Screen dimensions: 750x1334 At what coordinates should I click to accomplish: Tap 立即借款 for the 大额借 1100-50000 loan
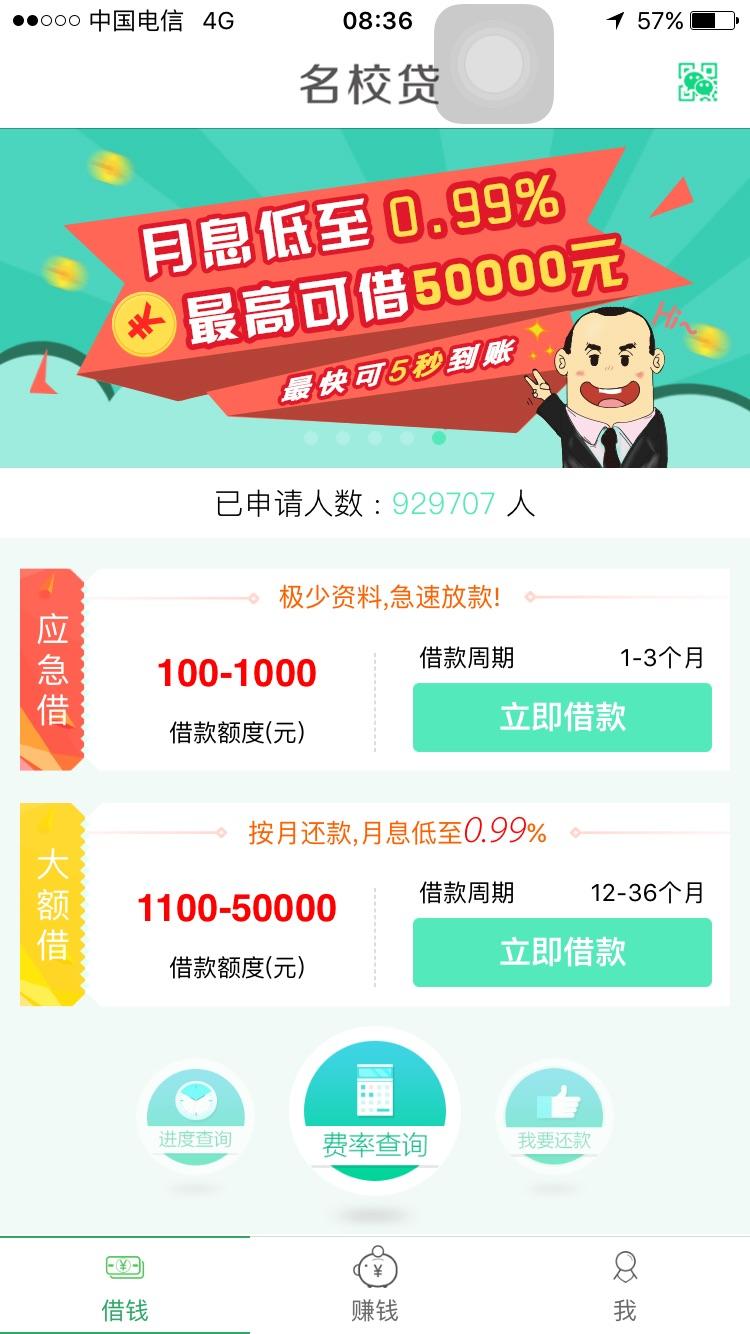562,952
